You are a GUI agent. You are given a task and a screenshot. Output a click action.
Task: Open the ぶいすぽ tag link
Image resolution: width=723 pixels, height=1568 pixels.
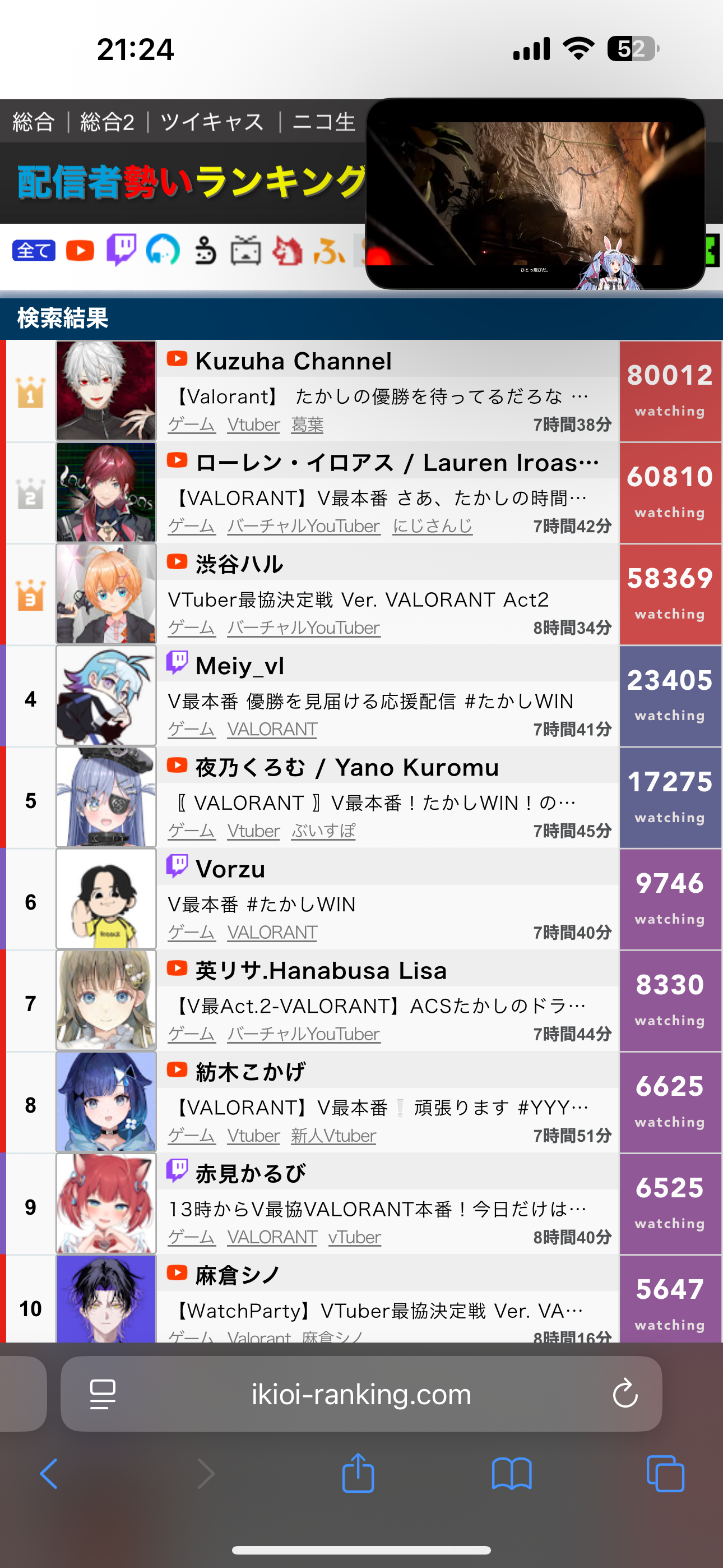coord(323,831)
